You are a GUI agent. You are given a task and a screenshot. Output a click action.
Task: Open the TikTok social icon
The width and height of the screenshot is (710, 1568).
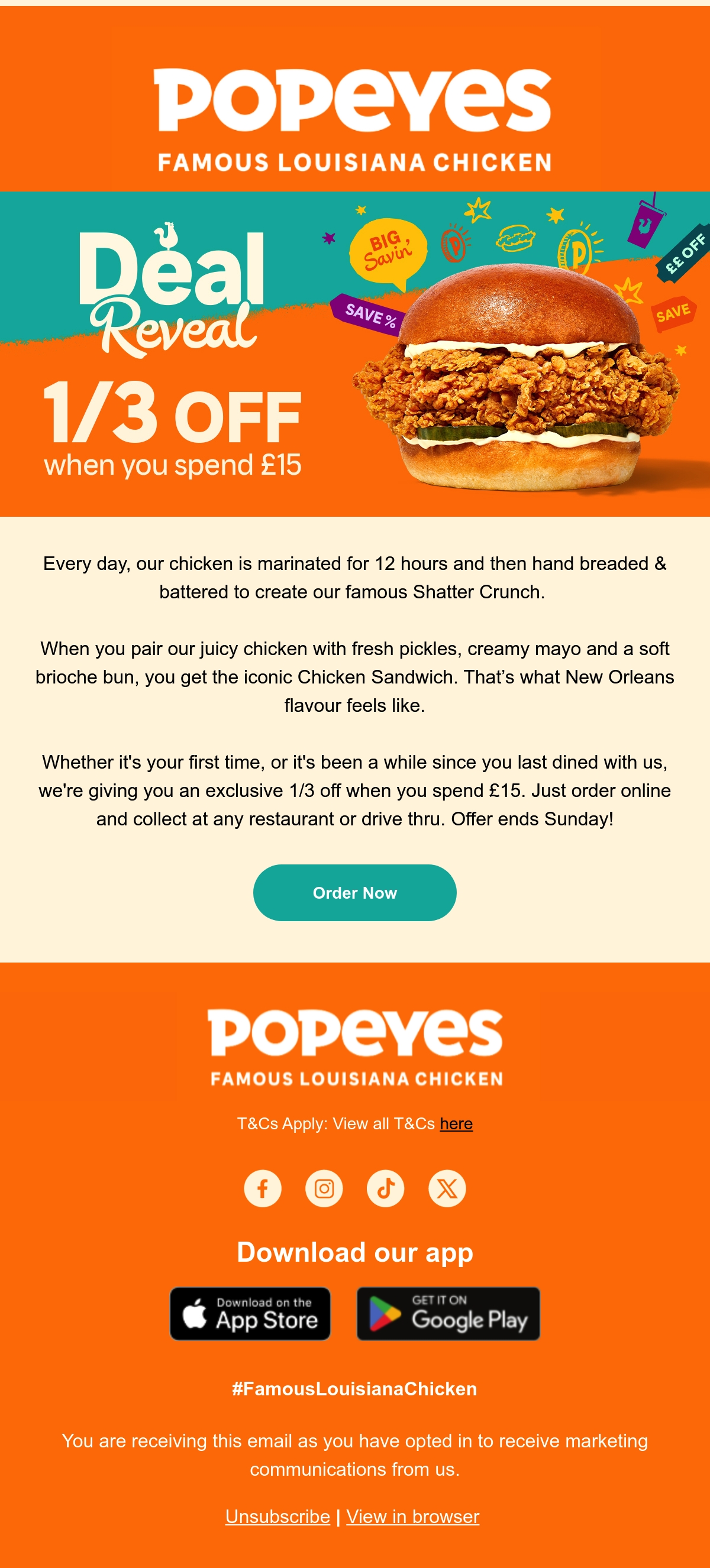pyautogui.click(x=385, y=1188)
